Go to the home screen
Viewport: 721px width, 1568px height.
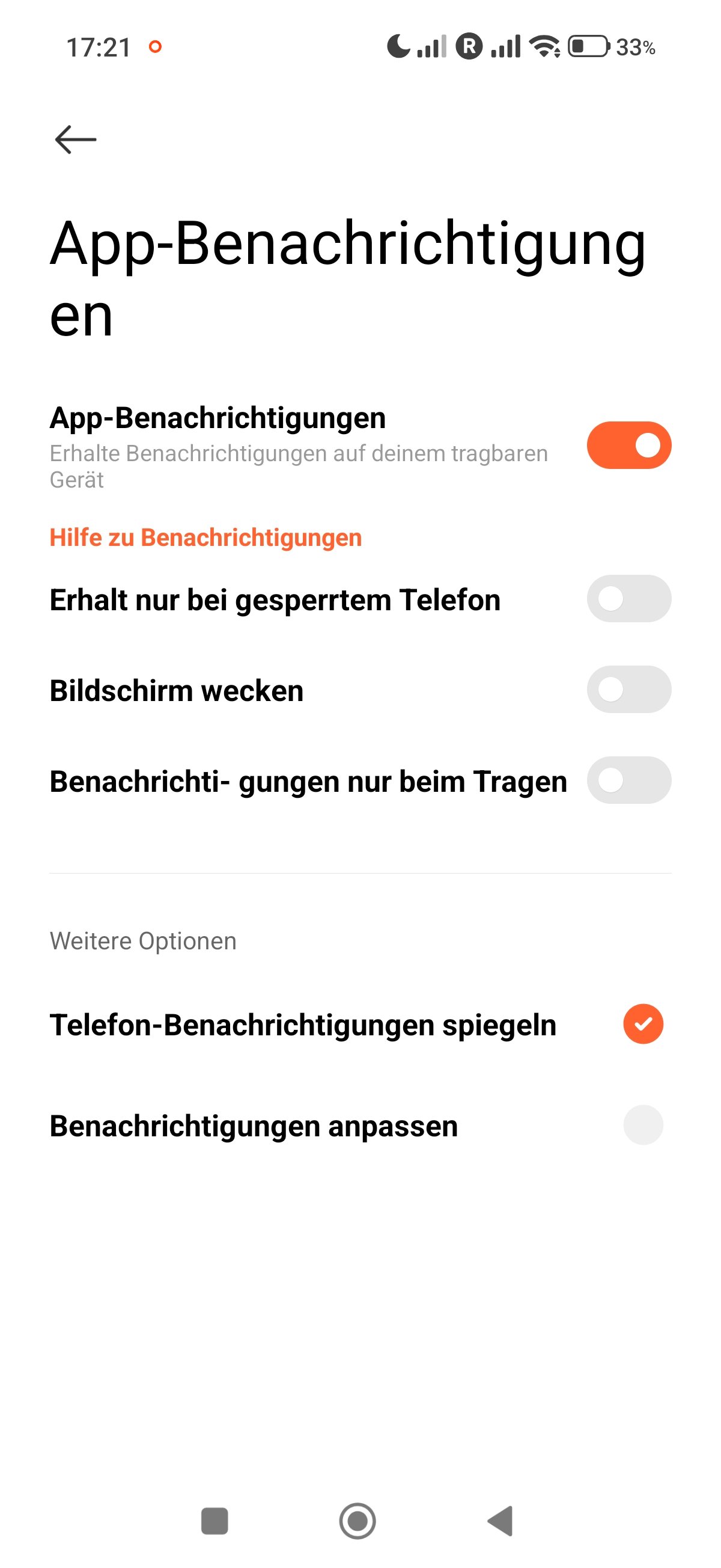(357, 1521)
